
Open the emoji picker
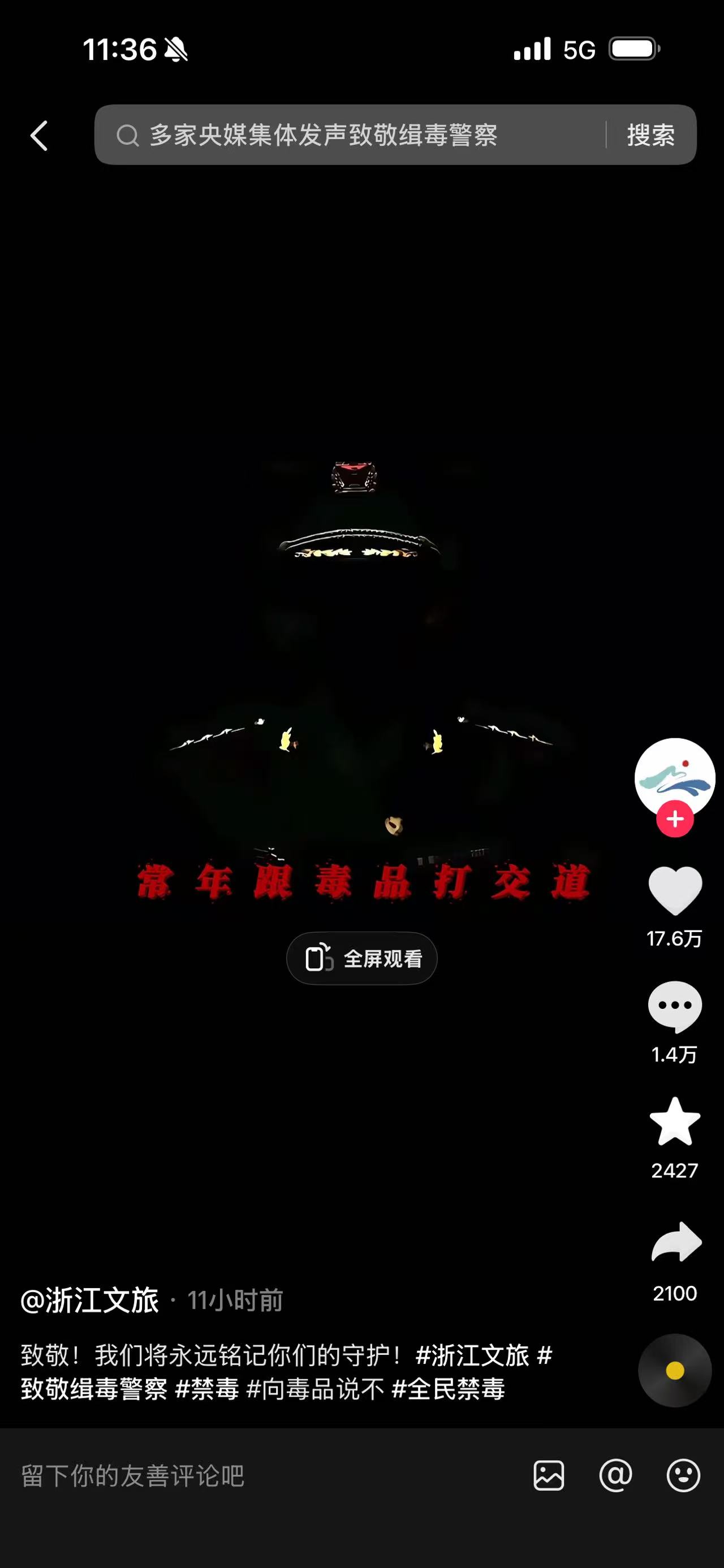(683, 1475)
